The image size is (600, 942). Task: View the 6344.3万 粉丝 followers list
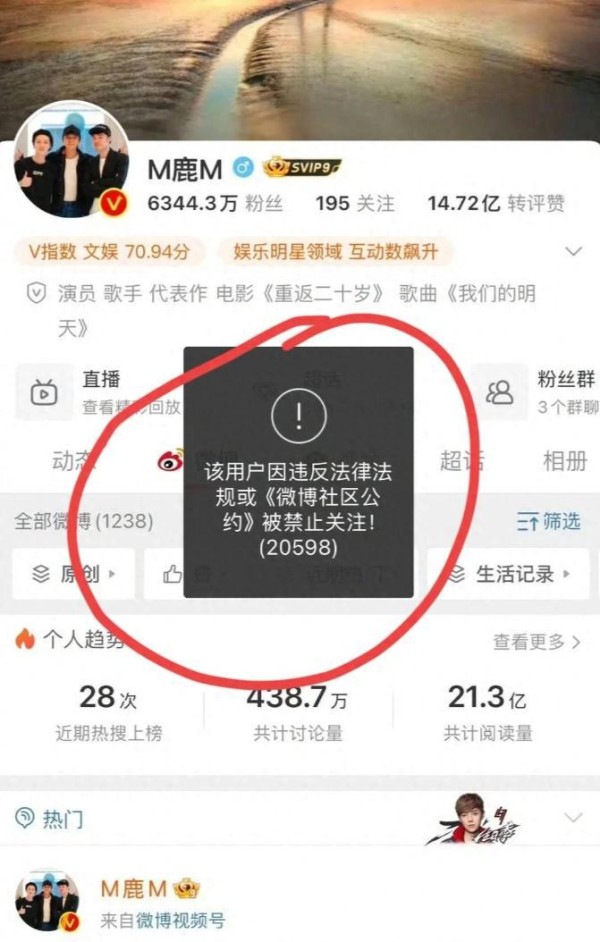tap(214, 204)
